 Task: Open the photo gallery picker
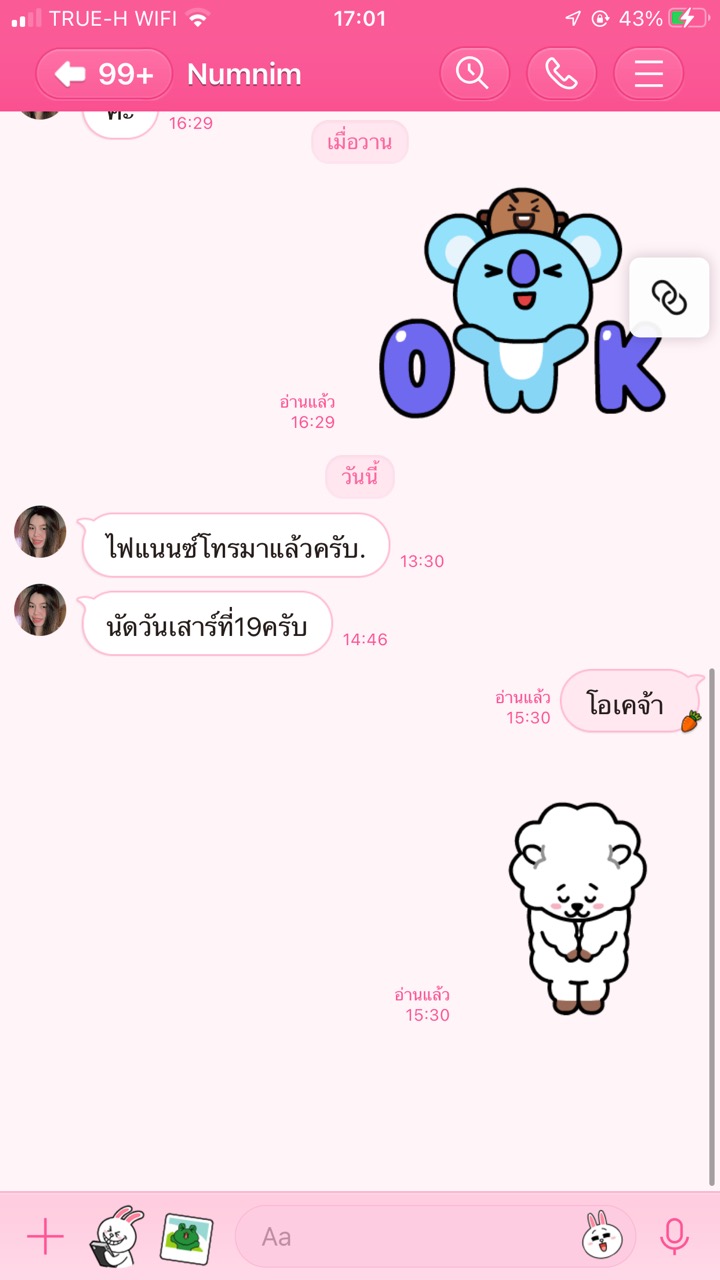186,1238
